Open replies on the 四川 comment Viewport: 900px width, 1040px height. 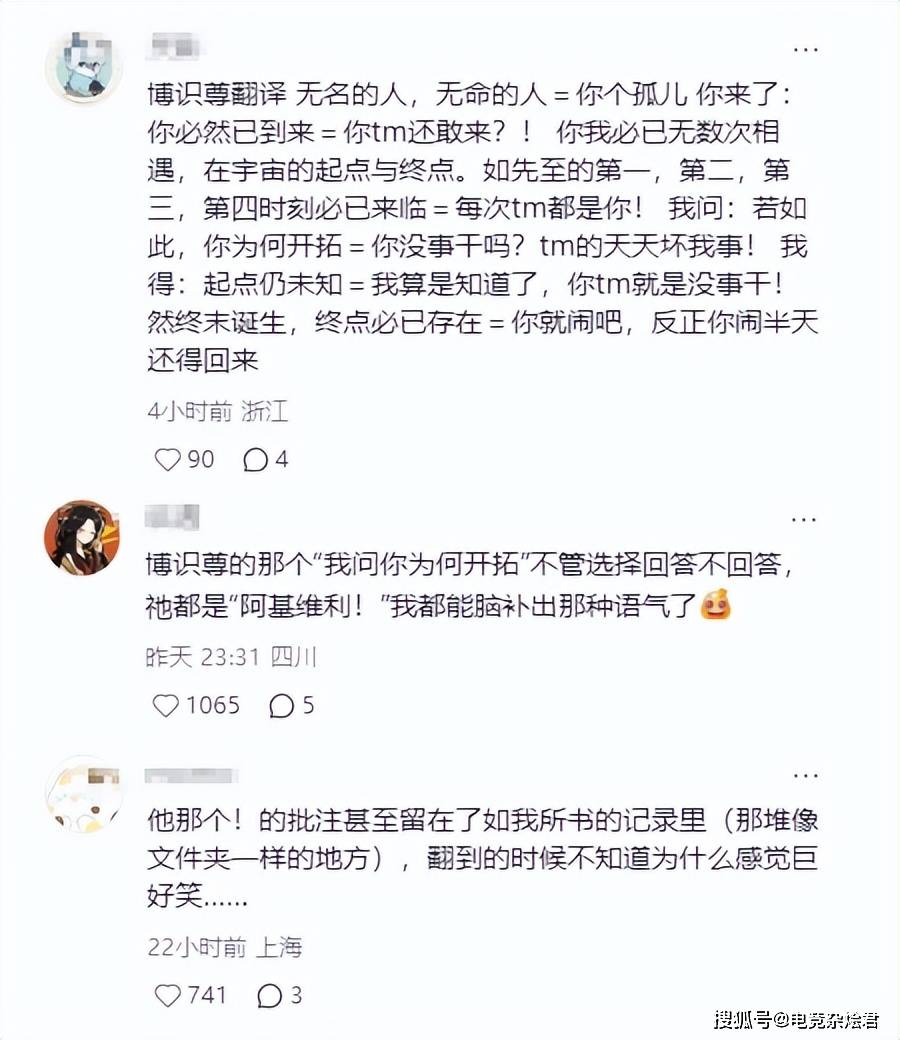pyautogui.click(x=282, y=705)
